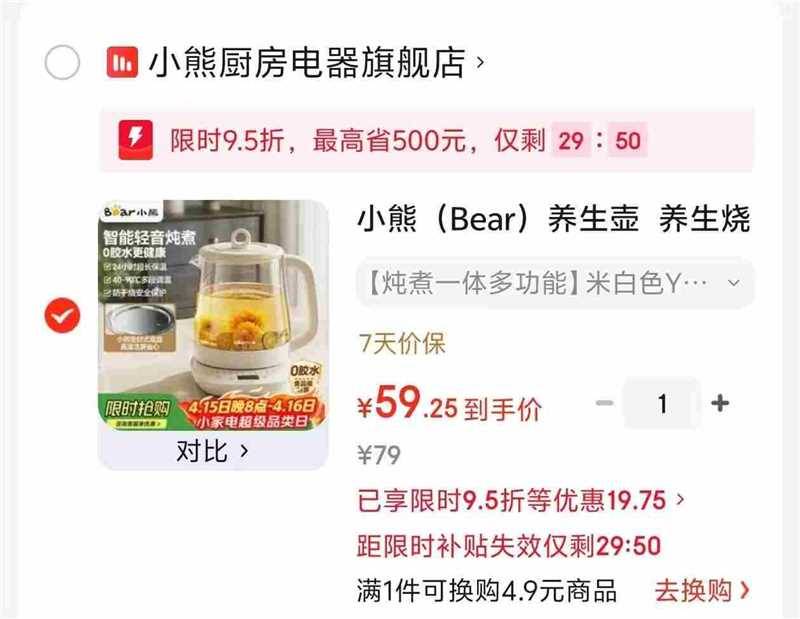Screen dimensions: 800x619
Task: Expand the 米白色 variant dropdown
Action: 555,284
